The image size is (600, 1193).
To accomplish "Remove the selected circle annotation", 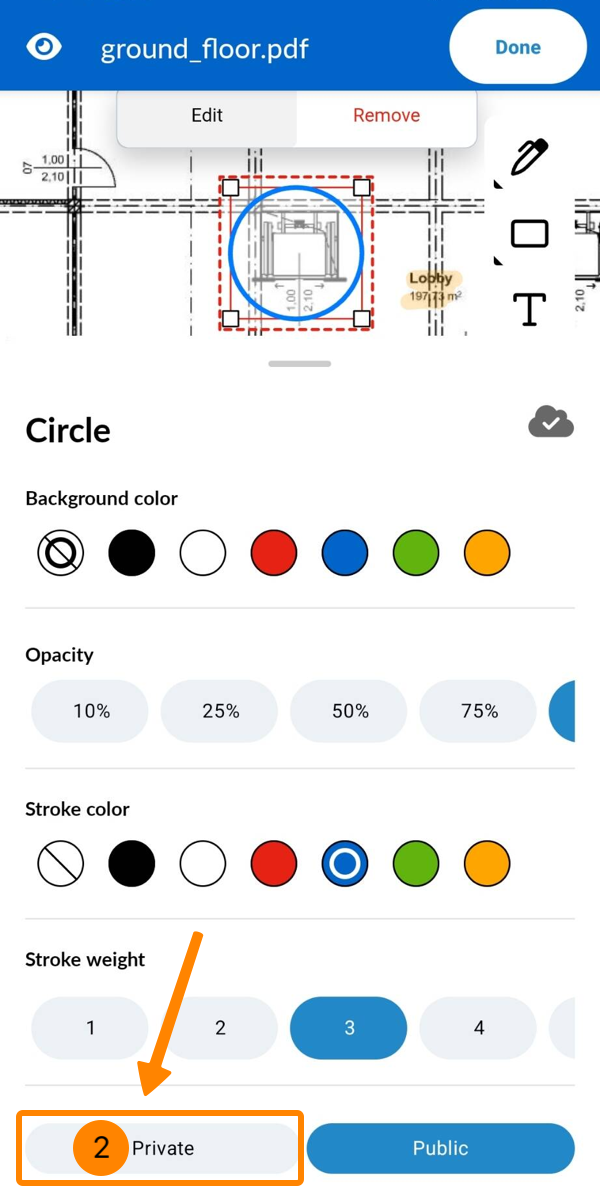I will click(x=386, y=115).
